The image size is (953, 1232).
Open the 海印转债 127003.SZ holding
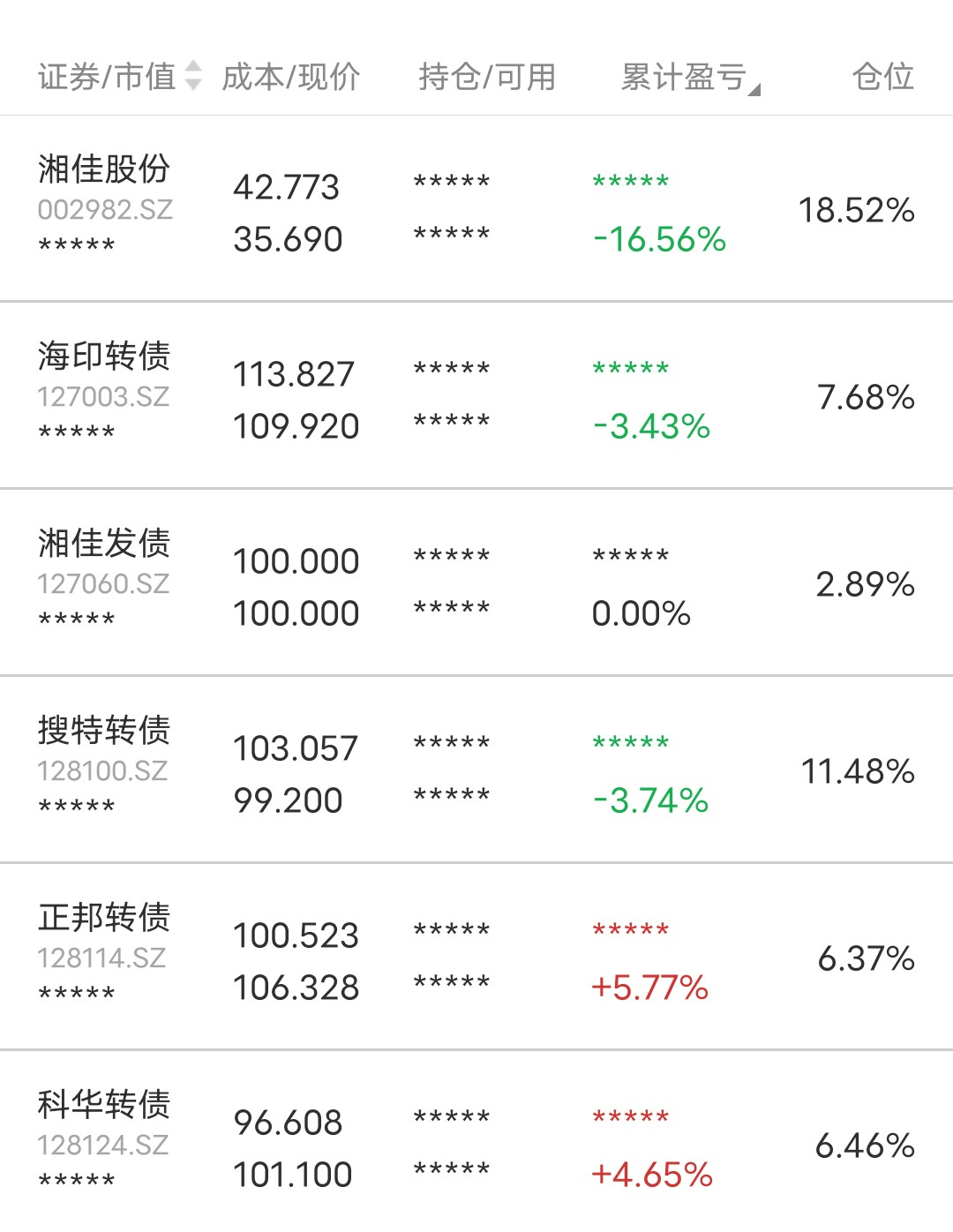(476, 395)
